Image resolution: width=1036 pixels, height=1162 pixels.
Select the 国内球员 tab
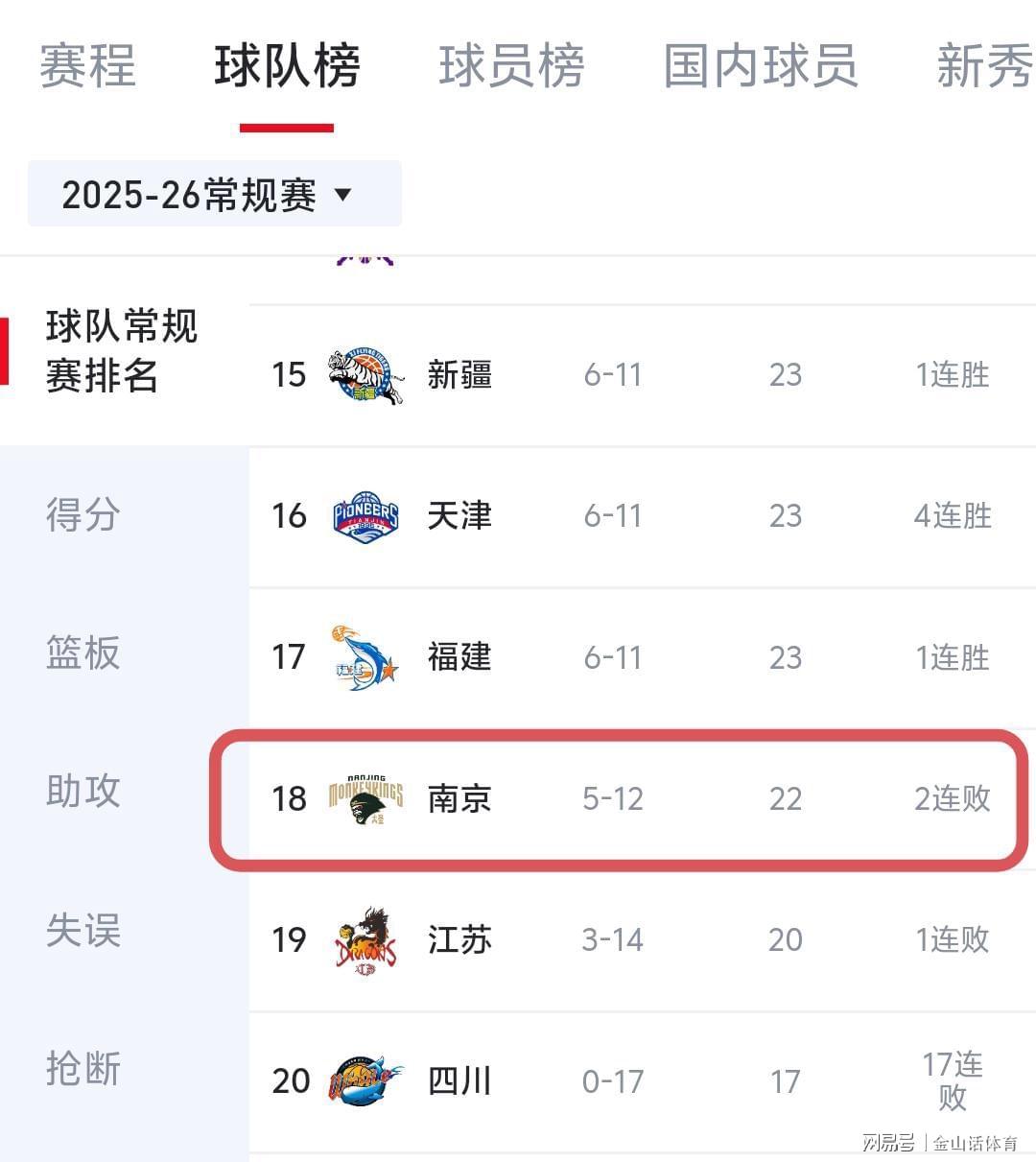(760, 67)
